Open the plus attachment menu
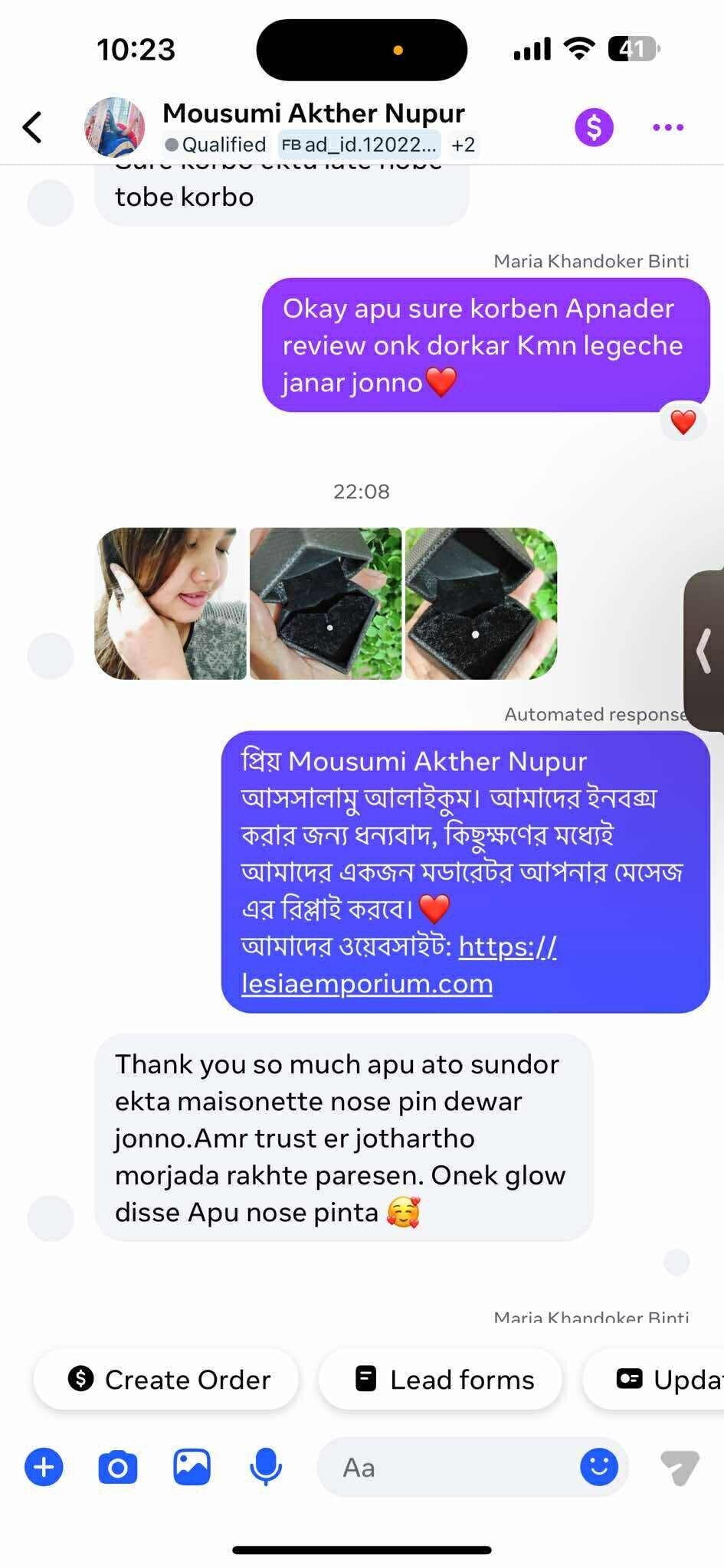This screenshot has height=1568, width=724. pos(44,1468)
